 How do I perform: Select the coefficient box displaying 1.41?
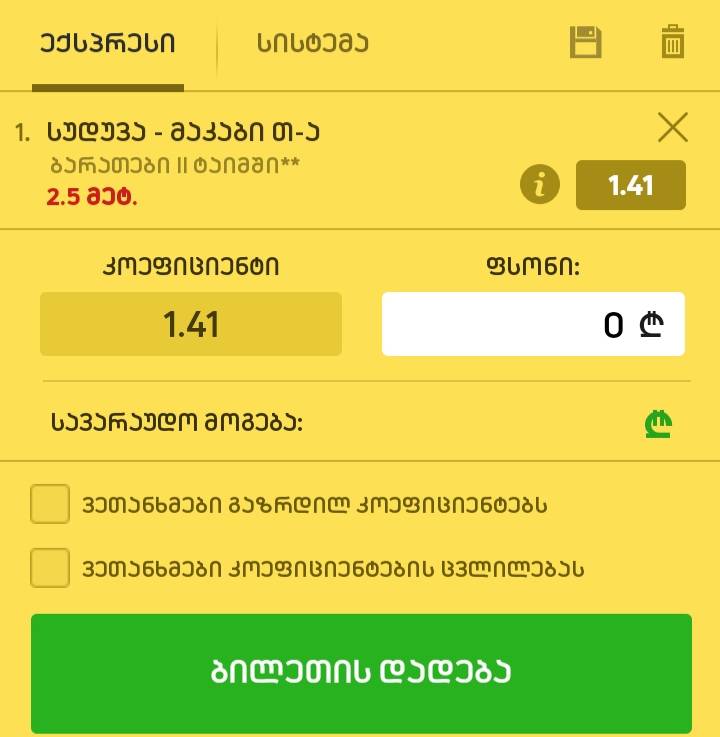[x=190, y=323]
